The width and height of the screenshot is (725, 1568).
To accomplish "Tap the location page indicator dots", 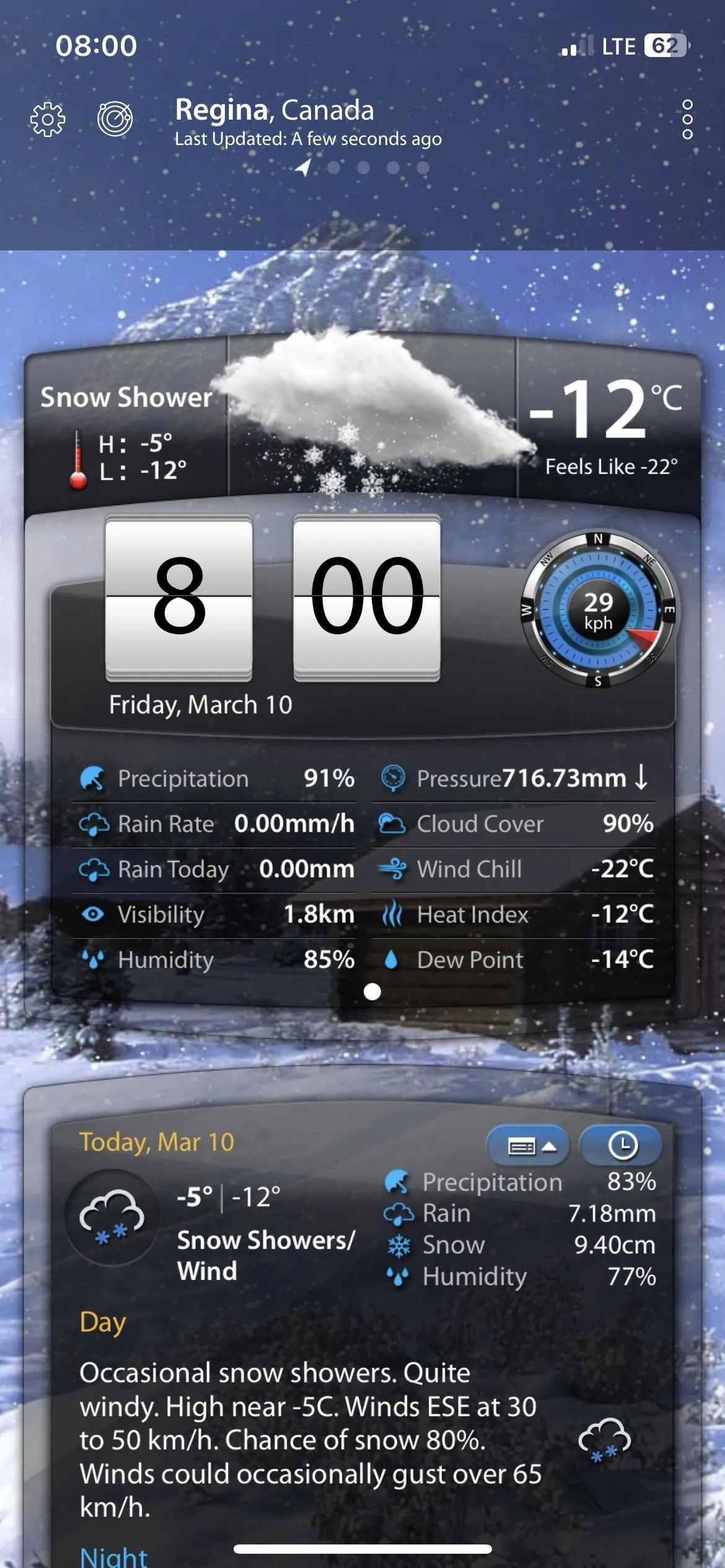I will (362, 167).
